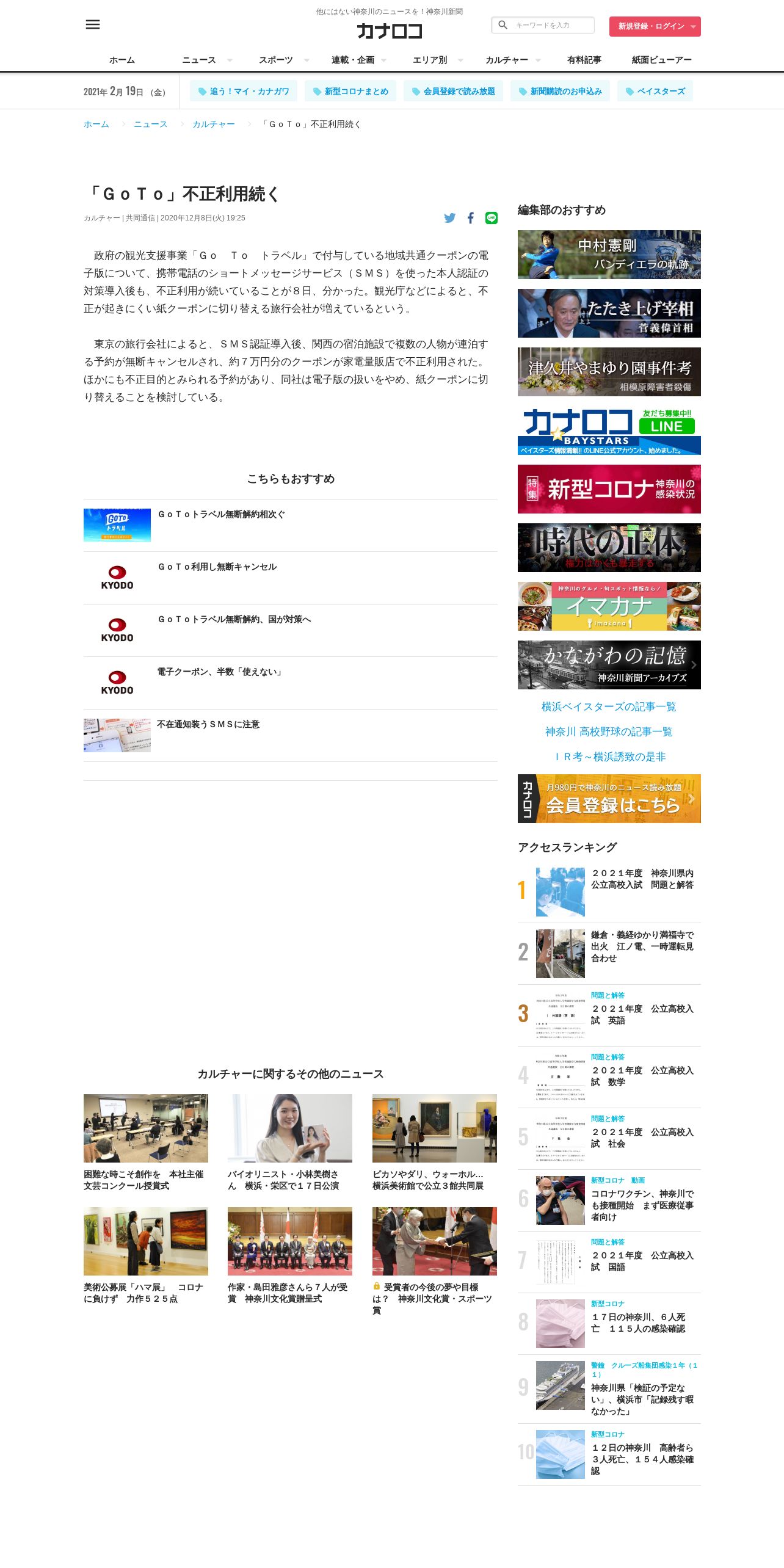Screen dimensions: 784x1568
Task: Open recommended story ＧｏＴｏトラベル無断解約相次ぐ
Action: pyautogui.click(x=221, y=515)
